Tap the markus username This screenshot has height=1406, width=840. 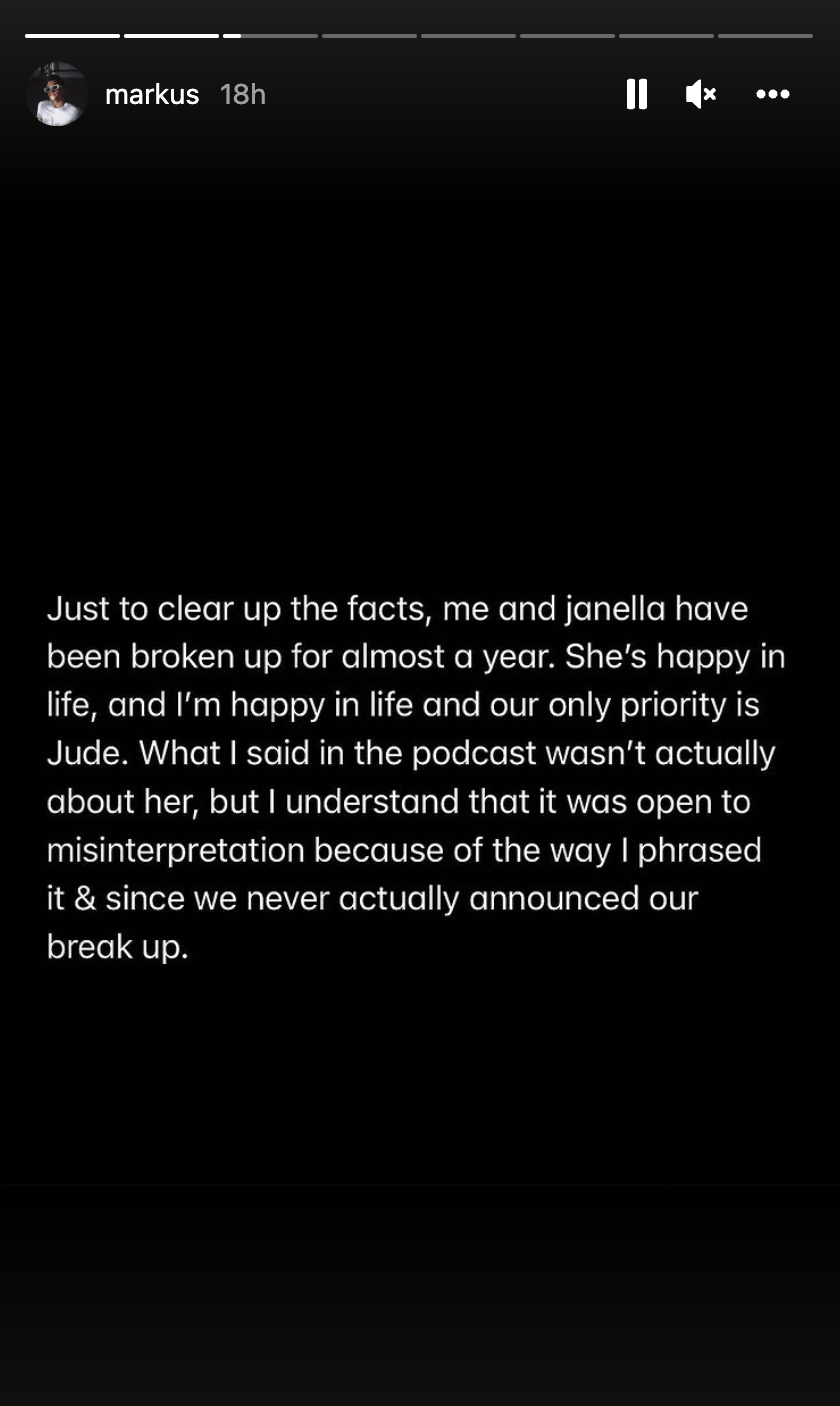[152, 94]
